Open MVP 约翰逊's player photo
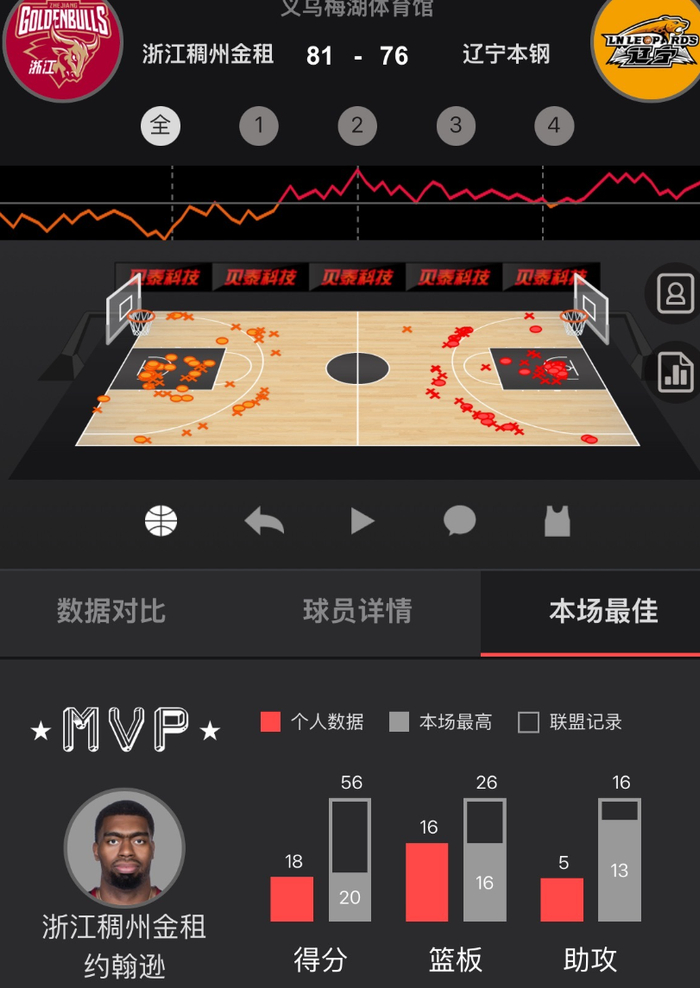700x988 pixels. [125, 847]
